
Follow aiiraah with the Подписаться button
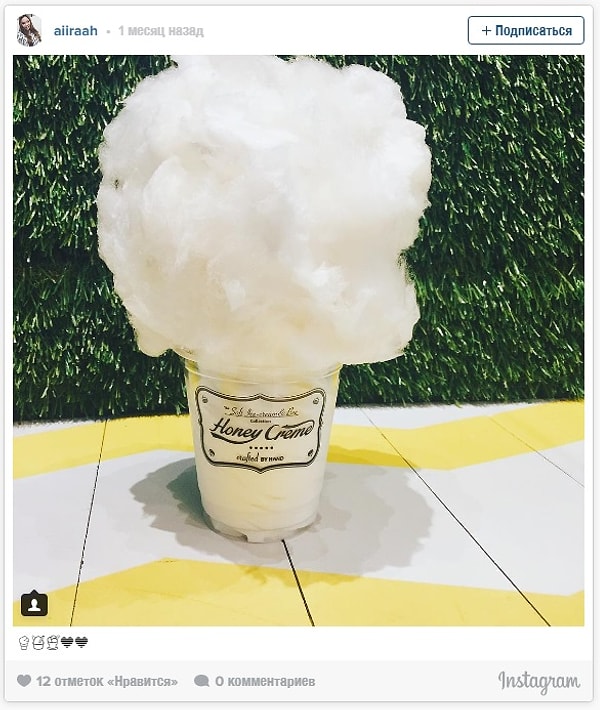(526, 31)
